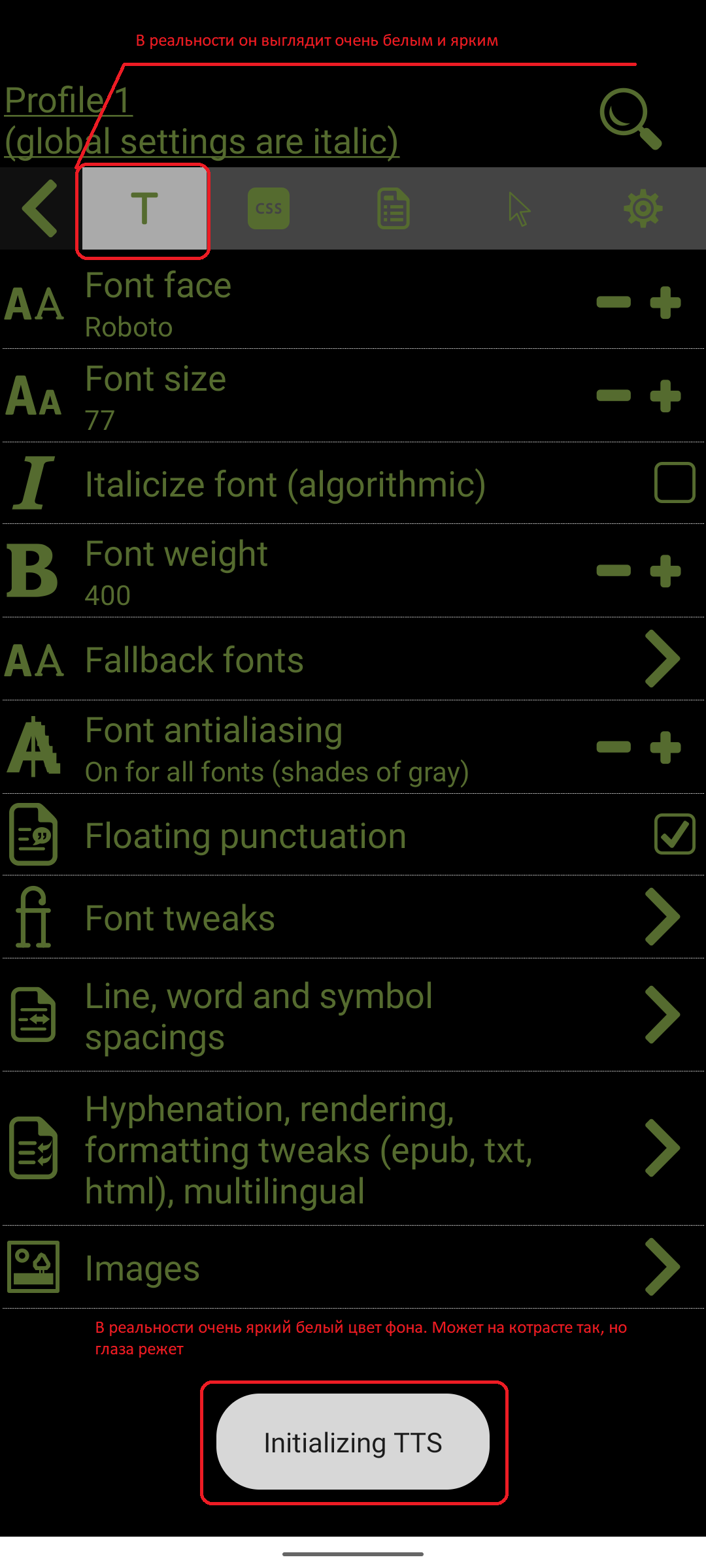Switch to the page document tab
Image resolution: width=706 pixels, height=1568 pixels.
coord(394,208)
